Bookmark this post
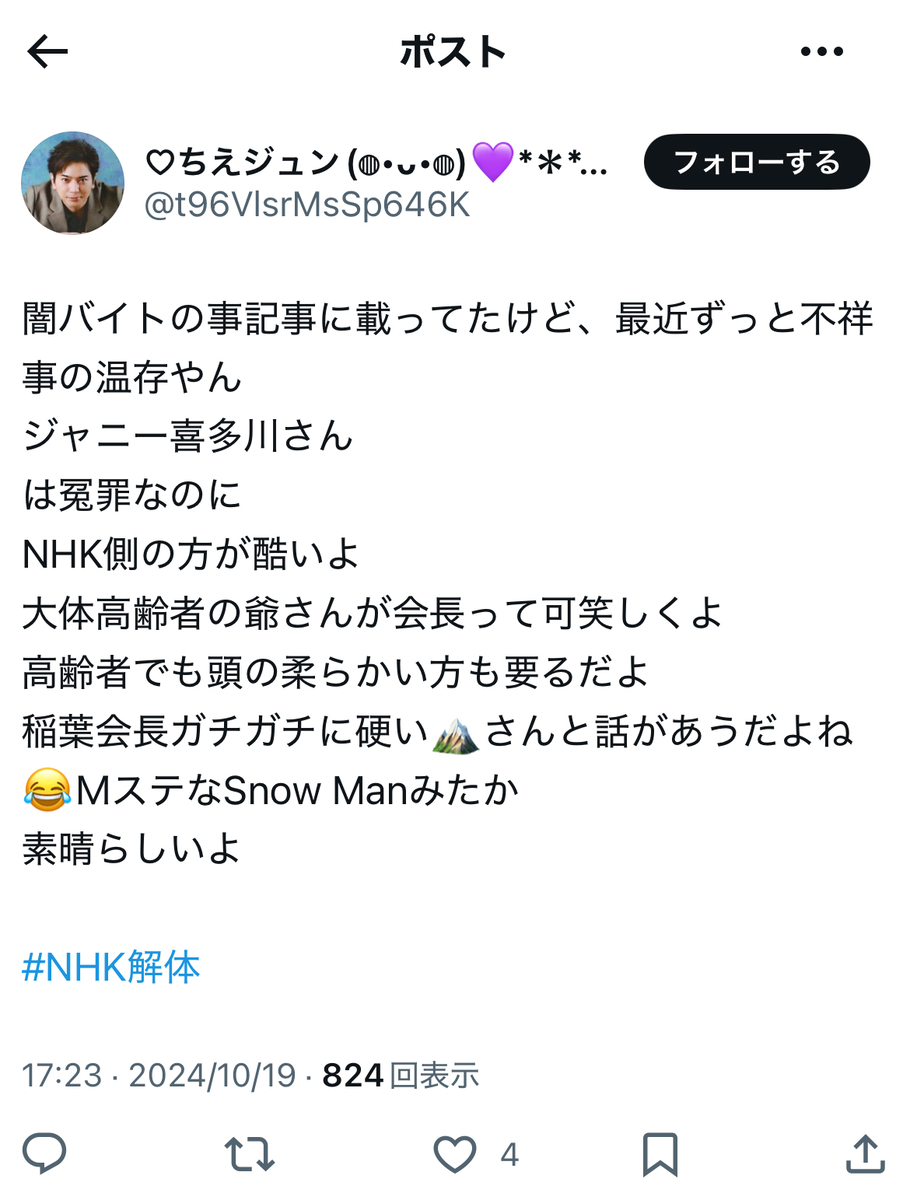The width and height of the screenshot is (910, 1200). click(660, 1154)
